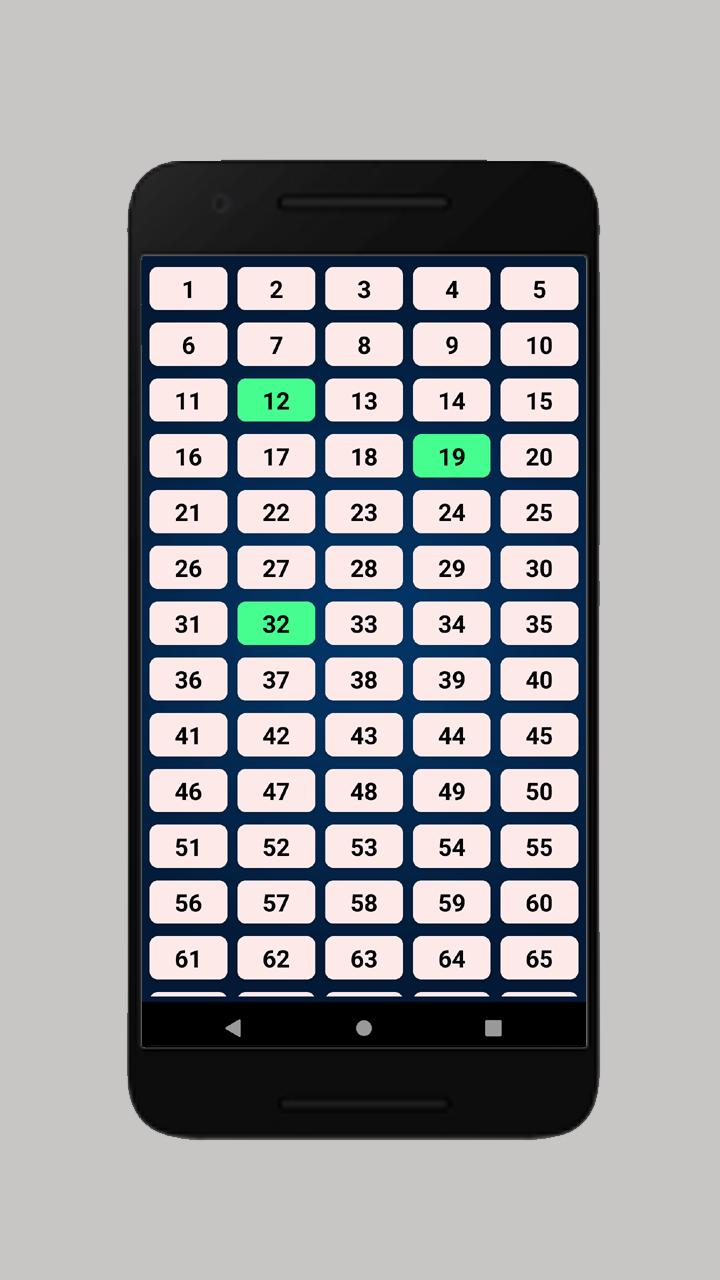Choose level 65
Viewport: 720px width, 1280px height.
pos(539,959)
